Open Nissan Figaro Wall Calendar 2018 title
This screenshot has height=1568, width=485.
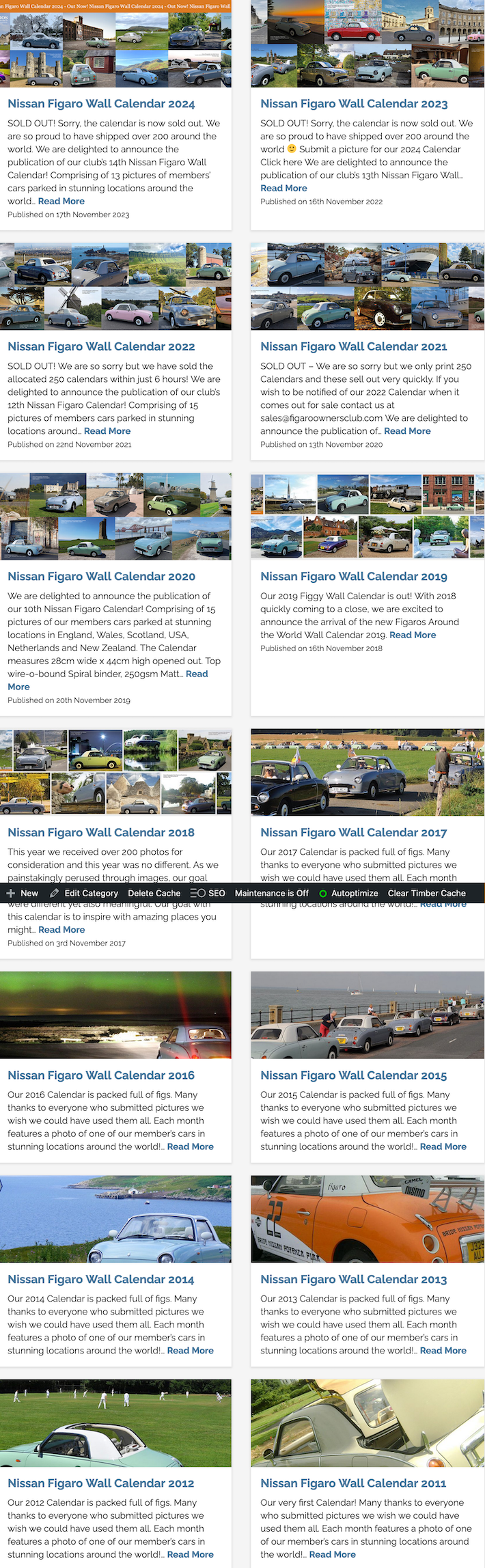coord(101,832)
